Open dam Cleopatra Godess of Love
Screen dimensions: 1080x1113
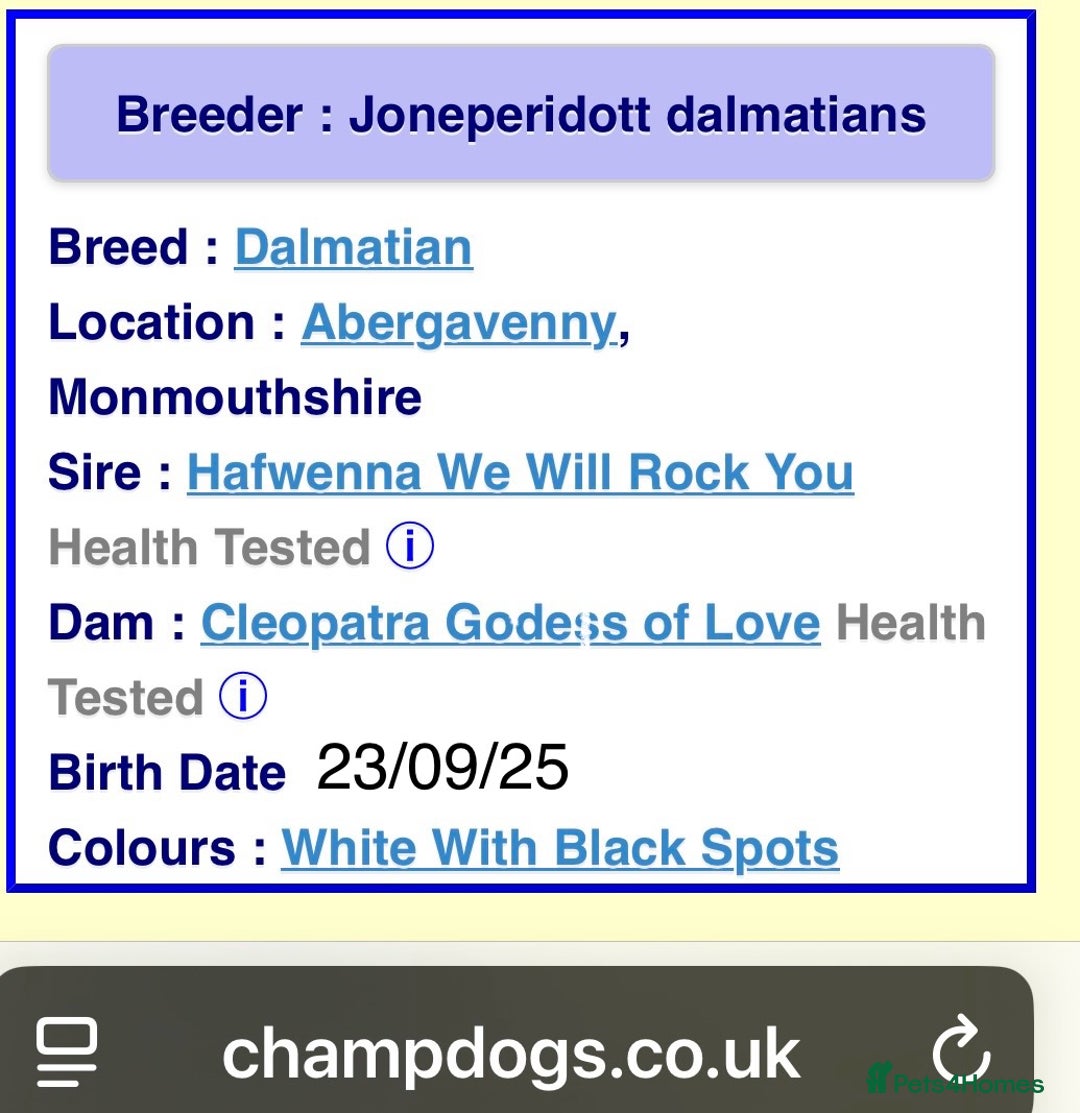click(x=510, y=623)
